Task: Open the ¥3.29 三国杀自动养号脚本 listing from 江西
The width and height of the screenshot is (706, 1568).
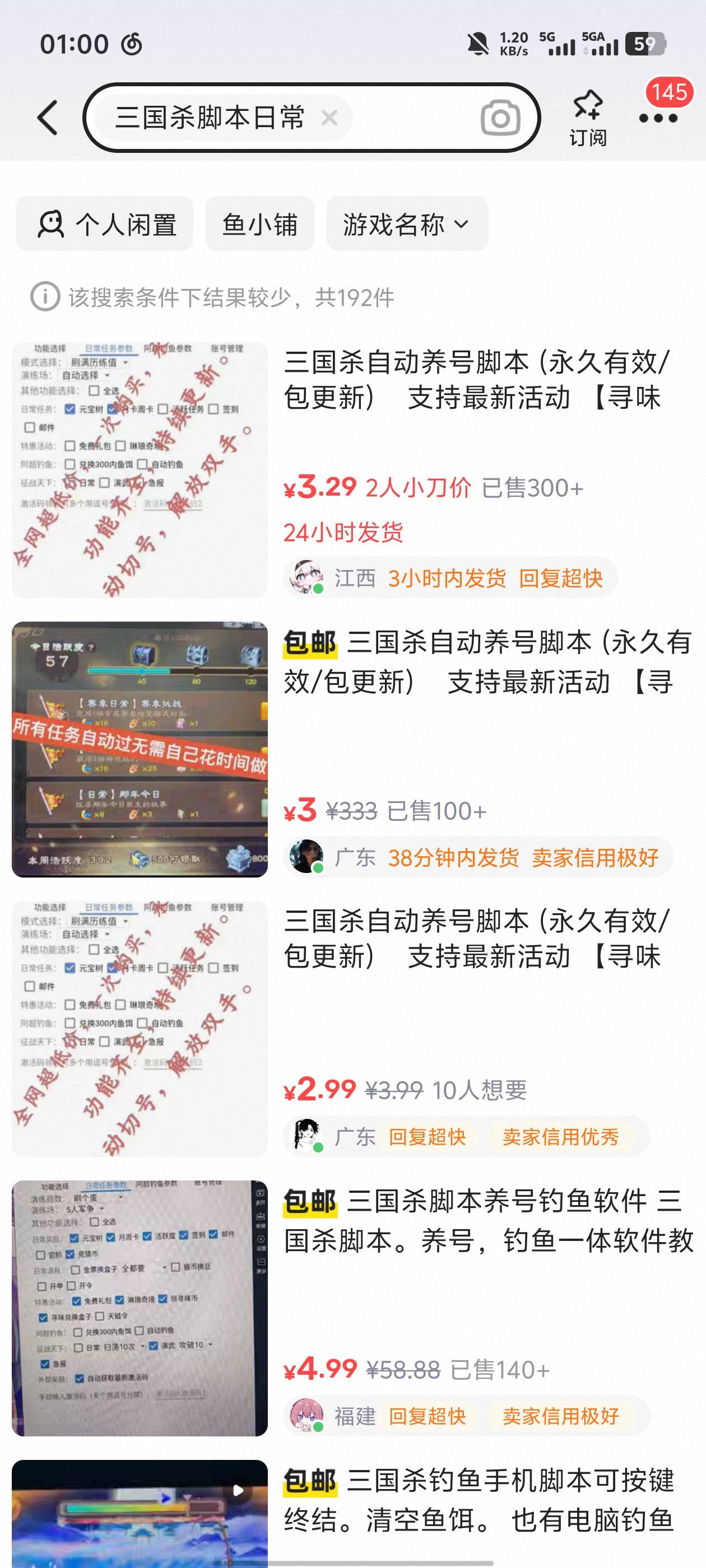Action: [475, 380]
